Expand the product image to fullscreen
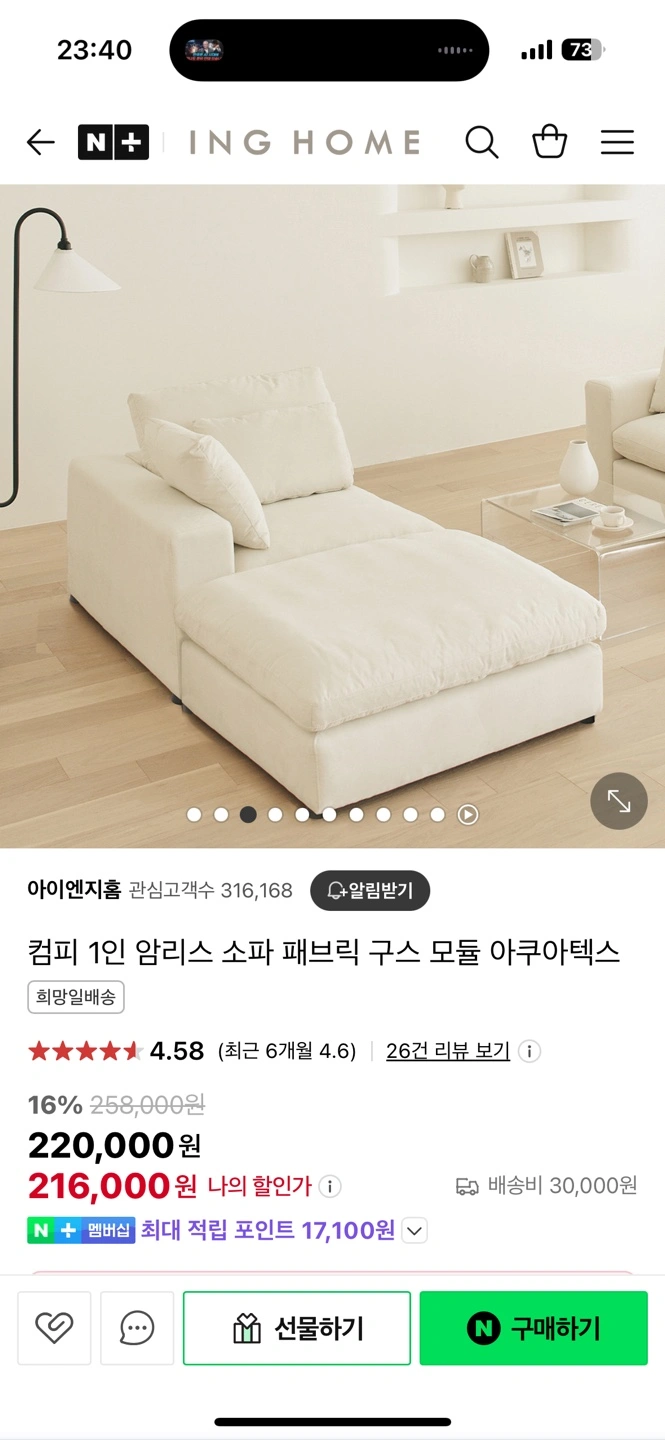Image resolution: width=665 pixels, height=1440 pixels. pyautogui.click(x=619, y=801)
